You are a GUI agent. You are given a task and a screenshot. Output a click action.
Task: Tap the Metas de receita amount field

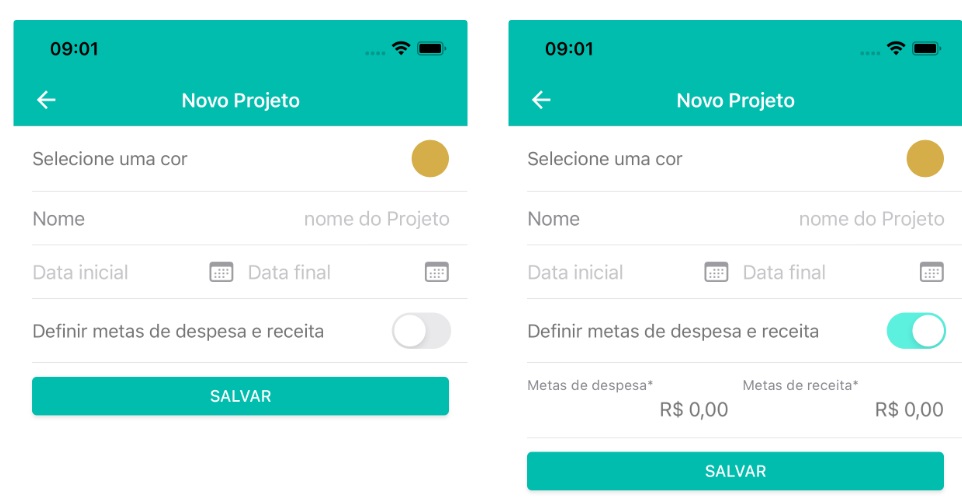coord(908,409)
